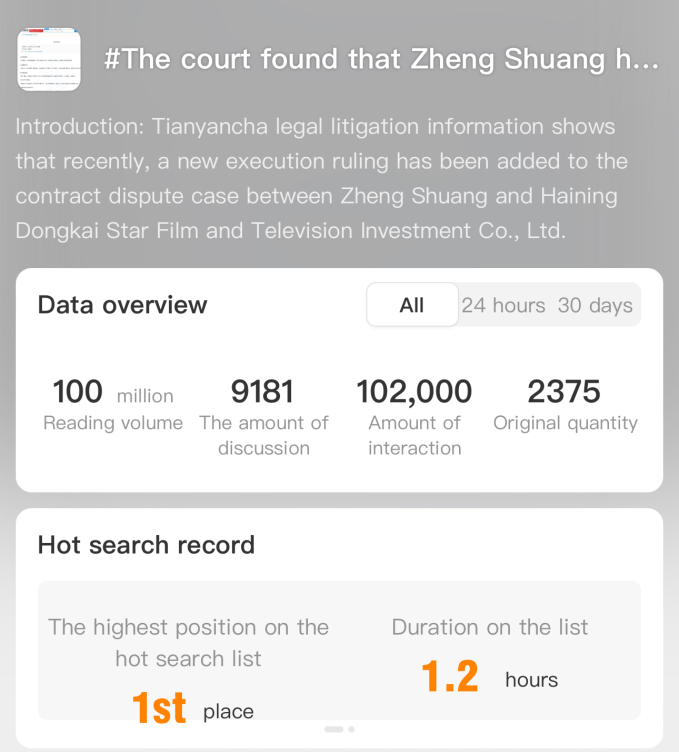The width and height of the screenshot is (679, 752).
Task: Select the All data range
Action: pos(412,305)
